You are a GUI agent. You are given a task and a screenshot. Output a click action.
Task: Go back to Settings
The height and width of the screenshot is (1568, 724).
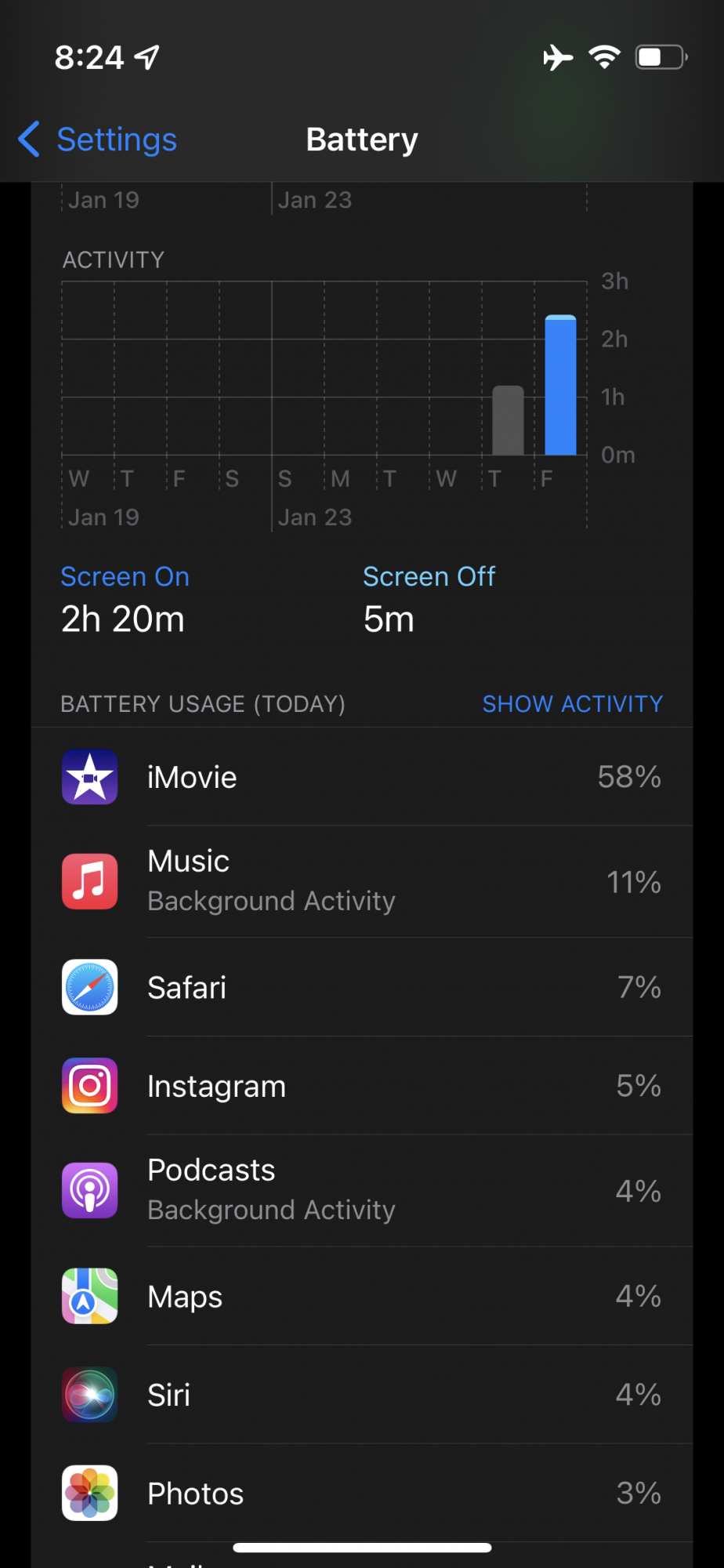click(x=98, y=140)
